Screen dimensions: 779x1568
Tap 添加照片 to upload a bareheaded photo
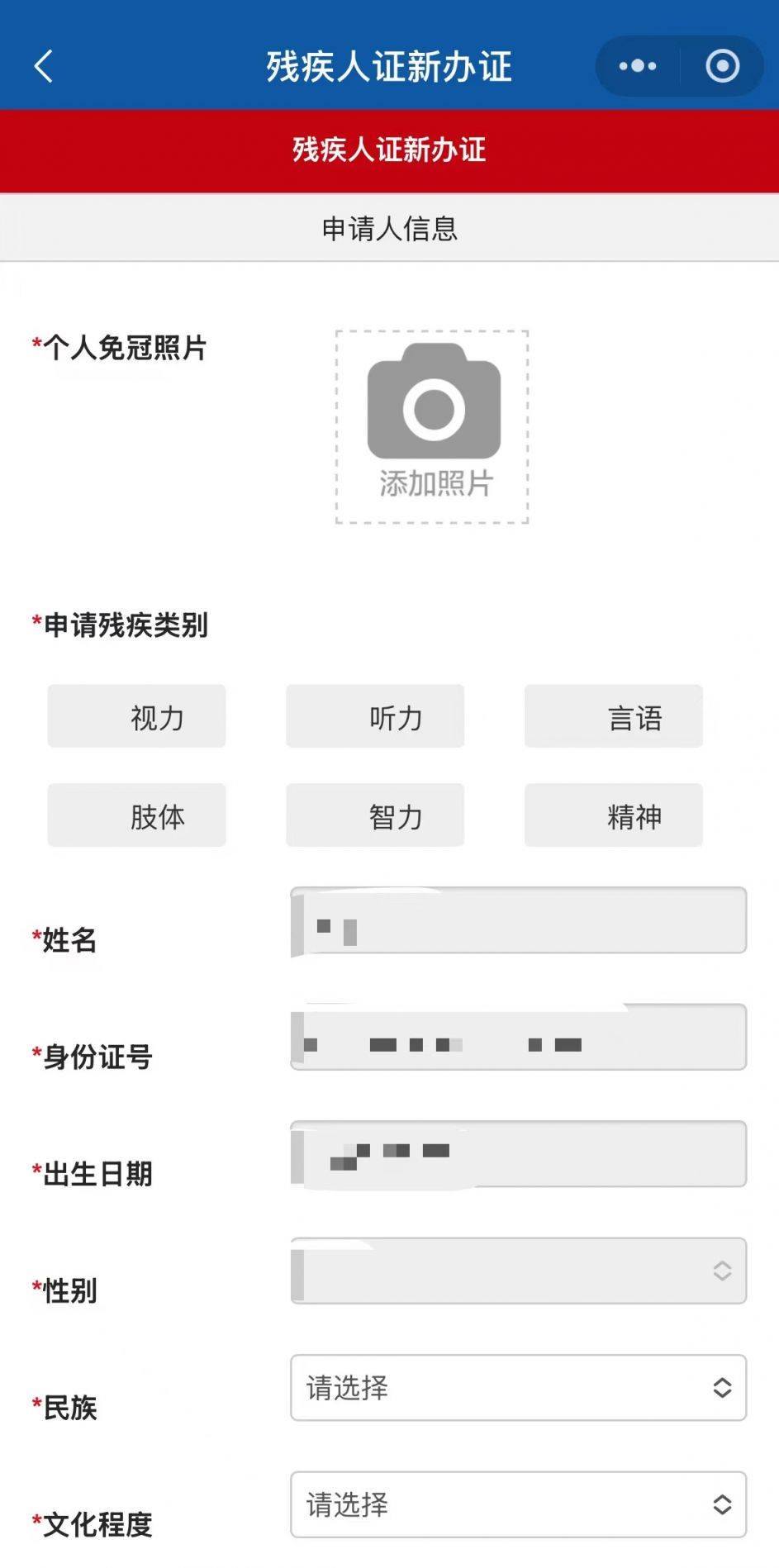[x=432, y=427]
